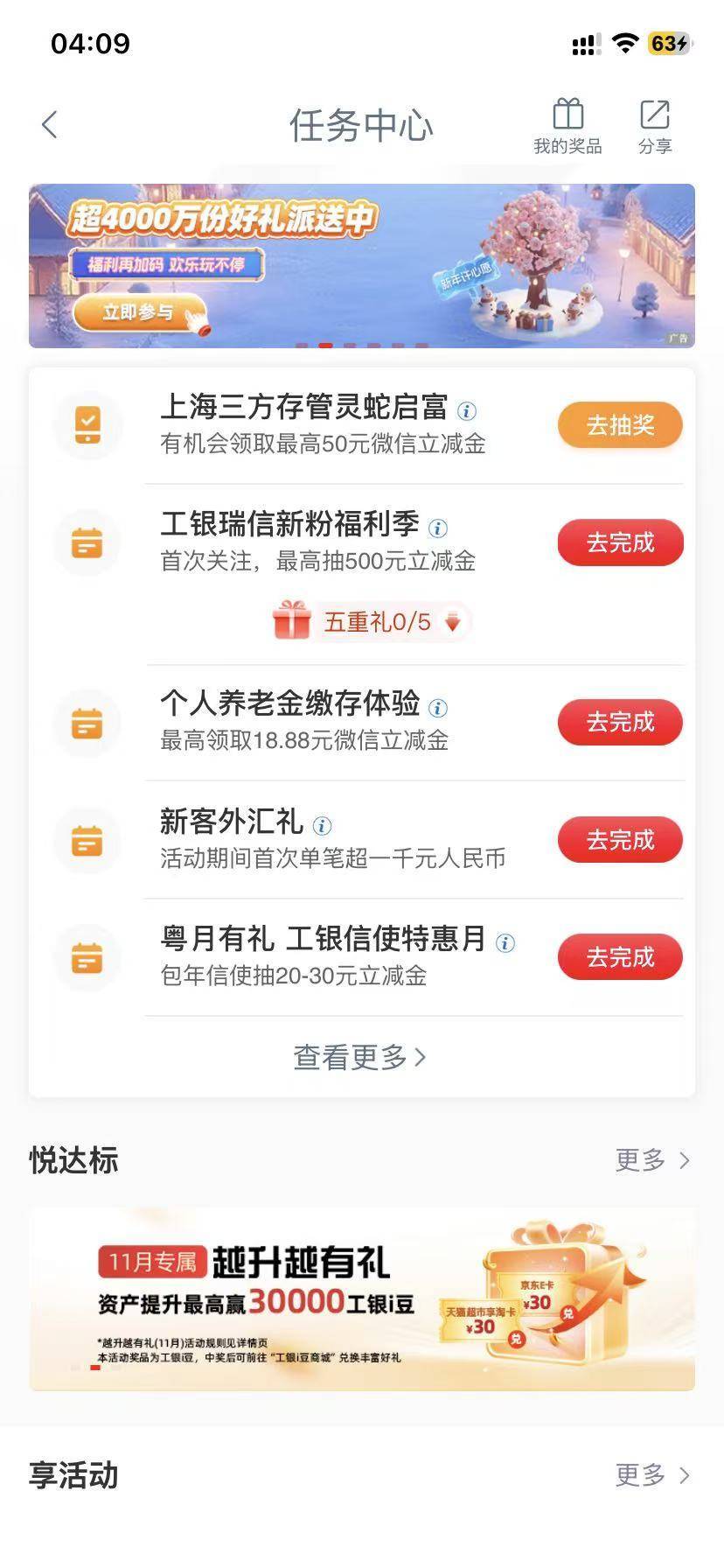The height and width of the screenshot is (1568, 724).
Task: Tap 去完成 for 工银瑞信新粉福利季
Action: (x=620, y=542)
